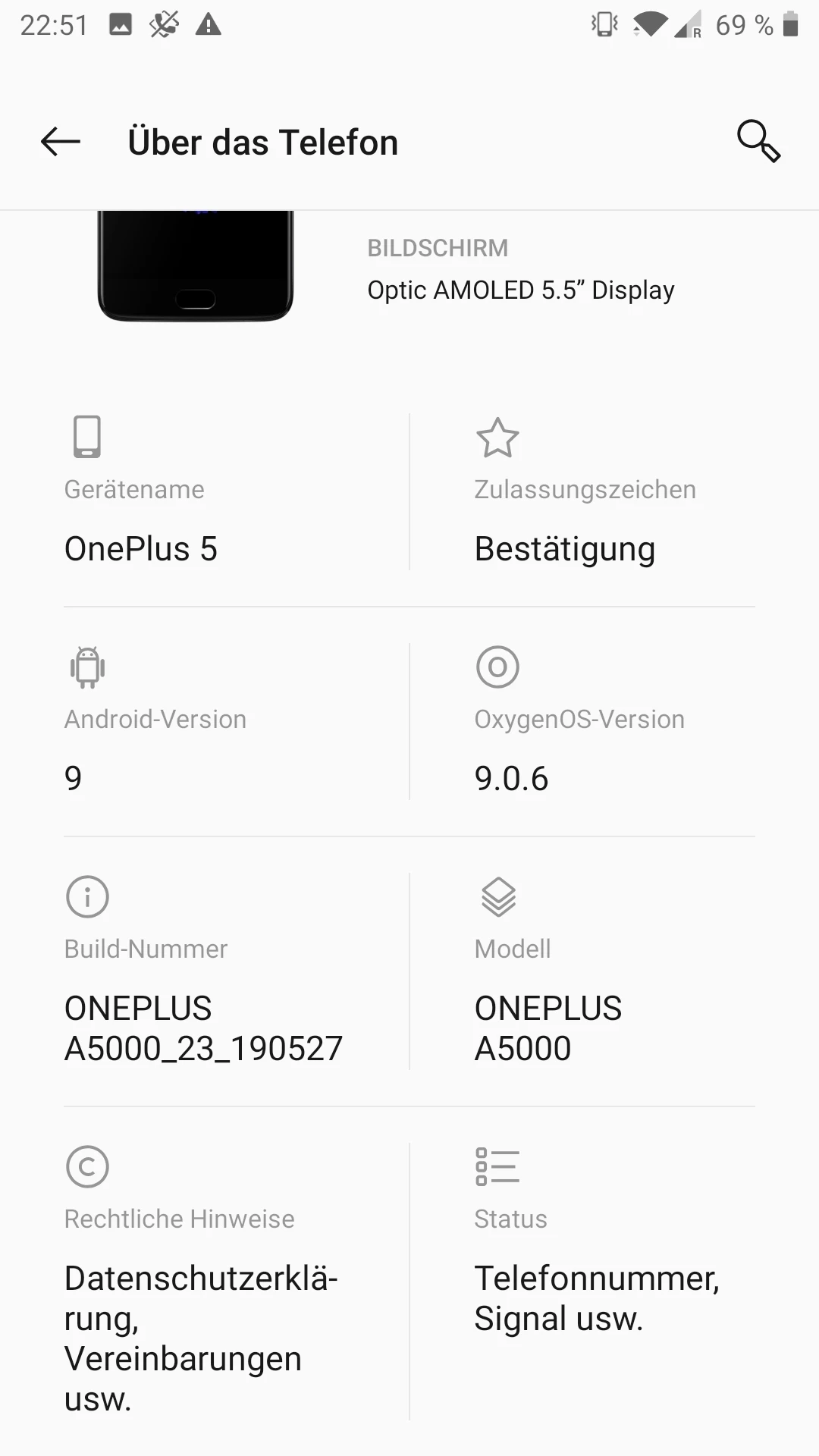The height and width of the screenshot is (1456, 819).
Task: Open the Gerätename OnePlus 5 entry
Action: tap(227, 493)
